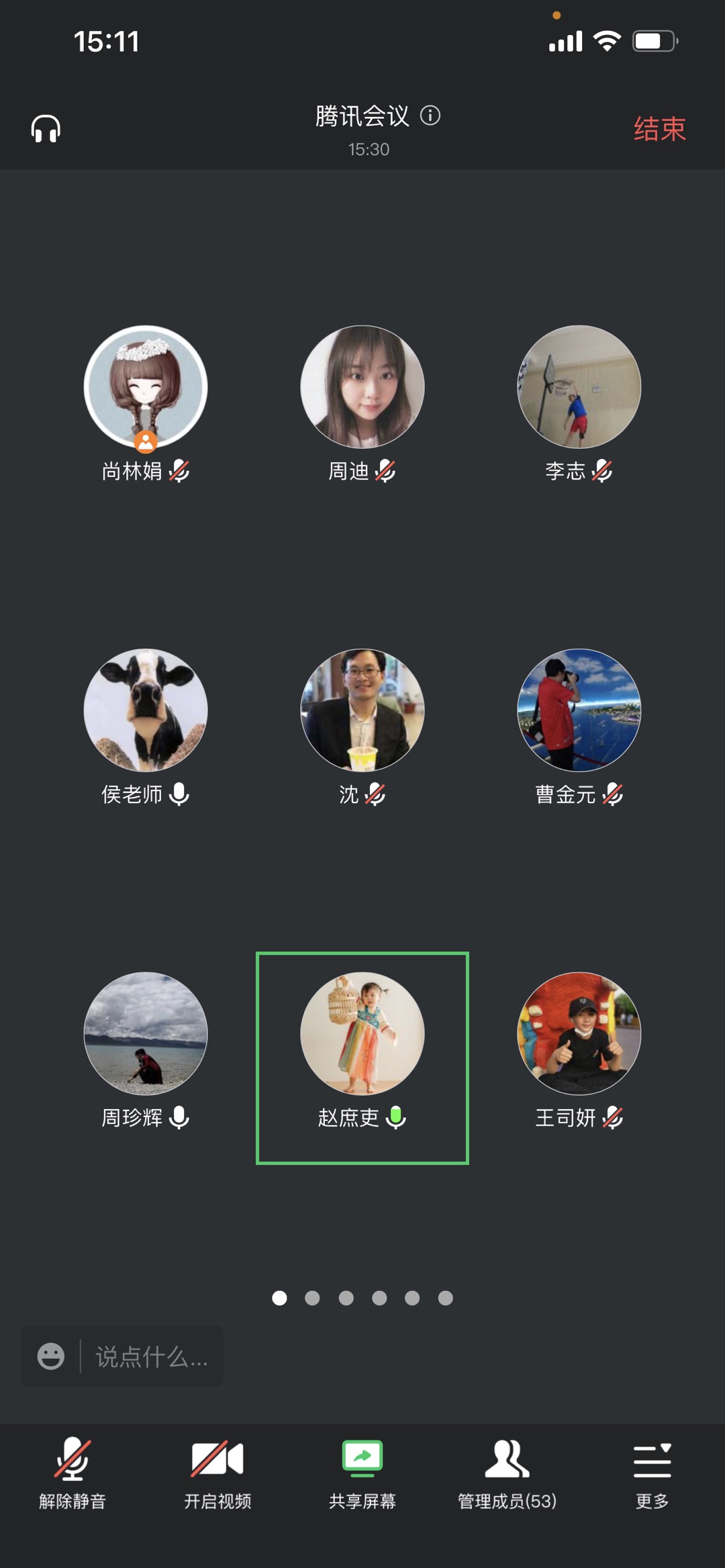Select participant 周迪
The image size is (725, 1568).
(362, 387)
